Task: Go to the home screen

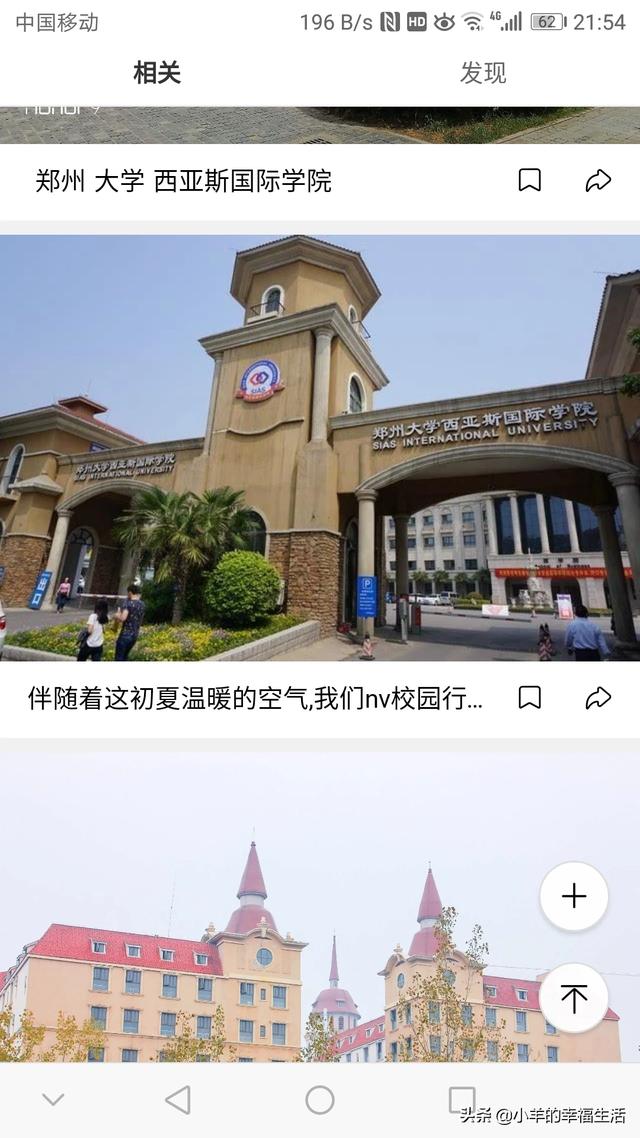Action: [x=320, y=1100]
